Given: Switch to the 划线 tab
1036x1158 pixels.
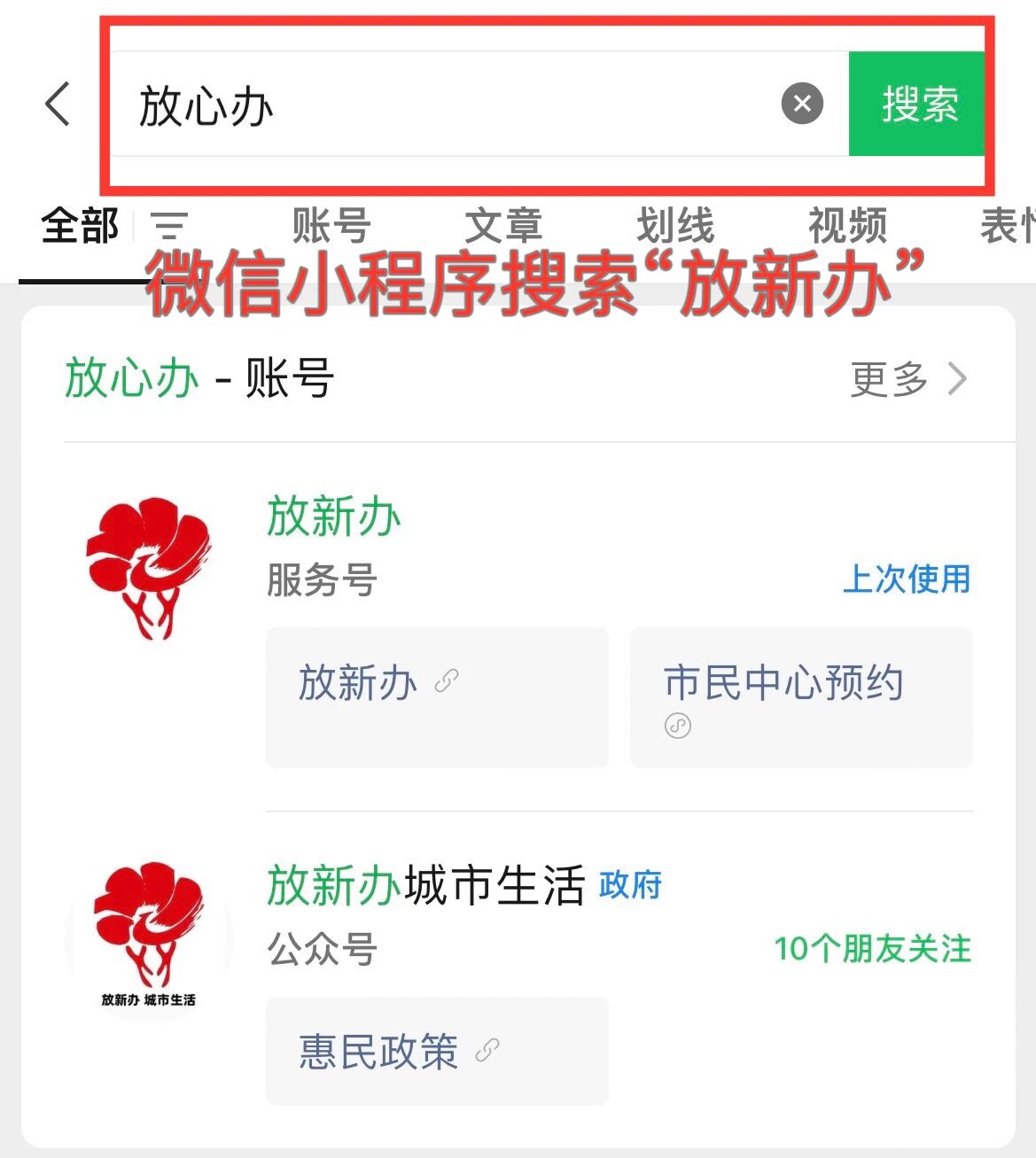Looking at the screenshot, I should coord(674,226).
